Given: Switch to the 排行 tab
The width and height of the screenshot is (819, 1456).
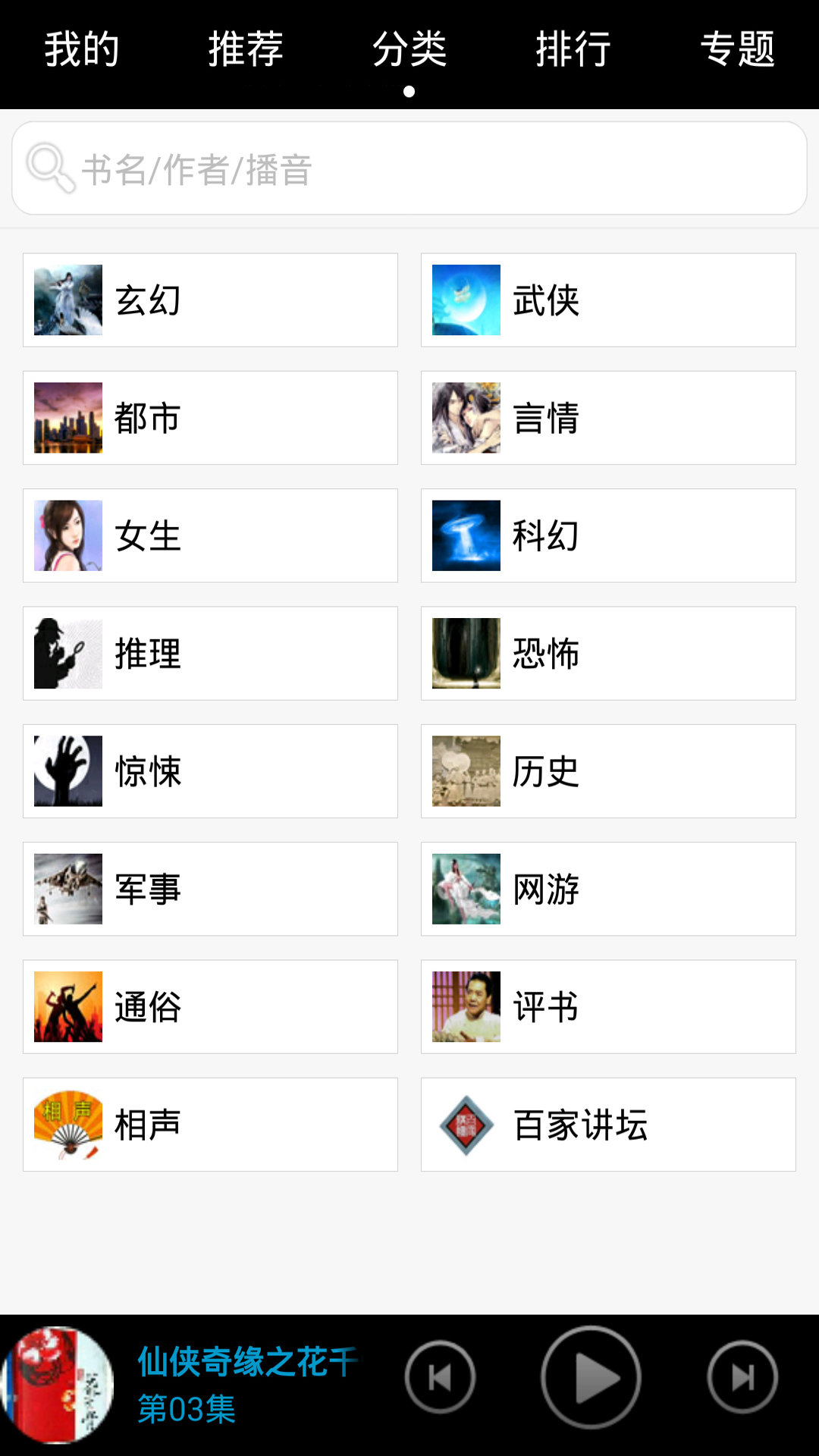Looking at the screenshot, I should click(x=573, y=49).
